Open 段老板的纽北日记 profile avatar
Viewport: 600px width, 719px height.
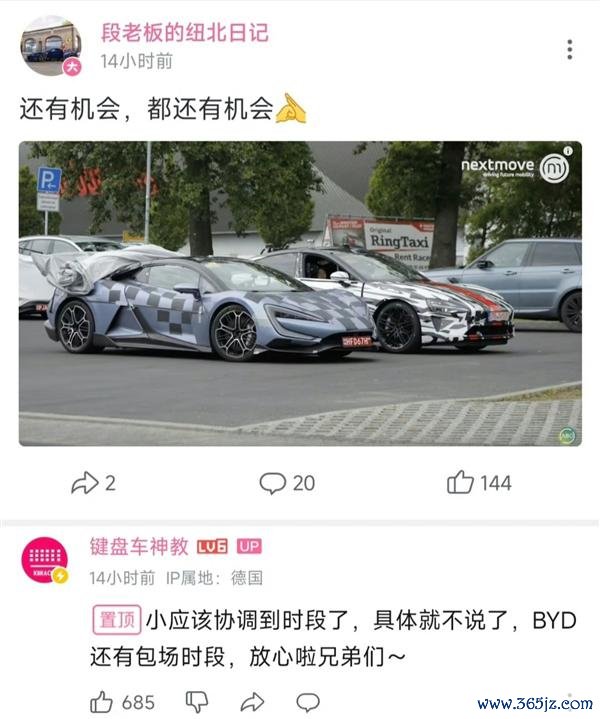click(x=49, y=45)
